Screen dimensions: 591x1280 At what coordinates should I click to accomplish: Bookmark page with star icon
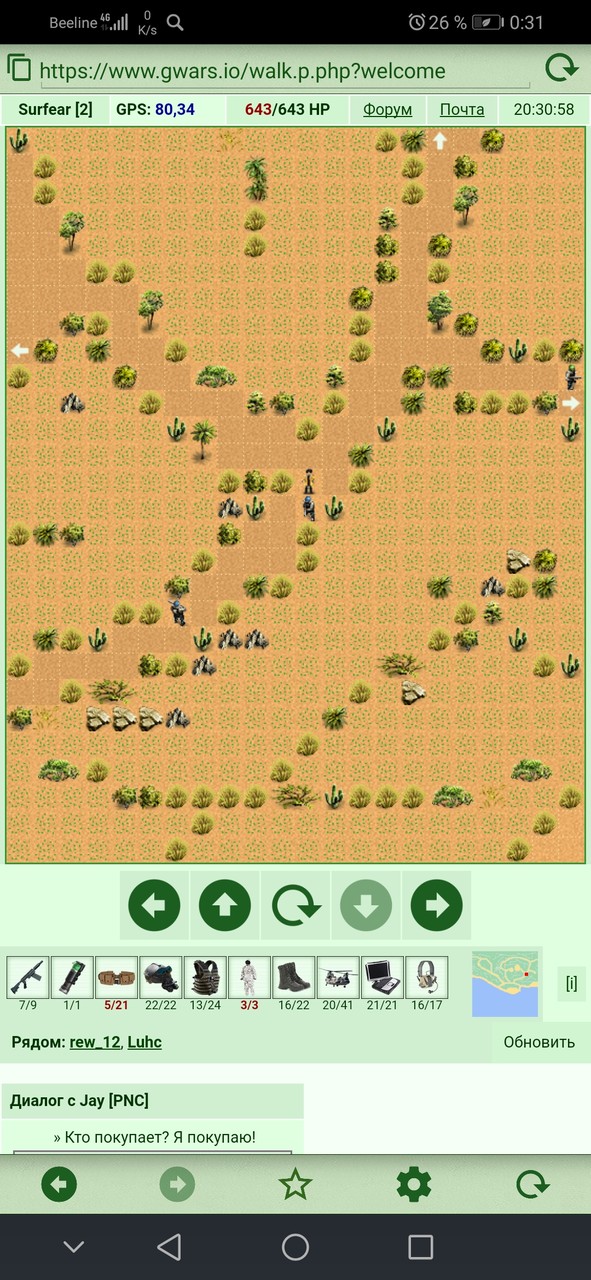(x=295, y=1185)
